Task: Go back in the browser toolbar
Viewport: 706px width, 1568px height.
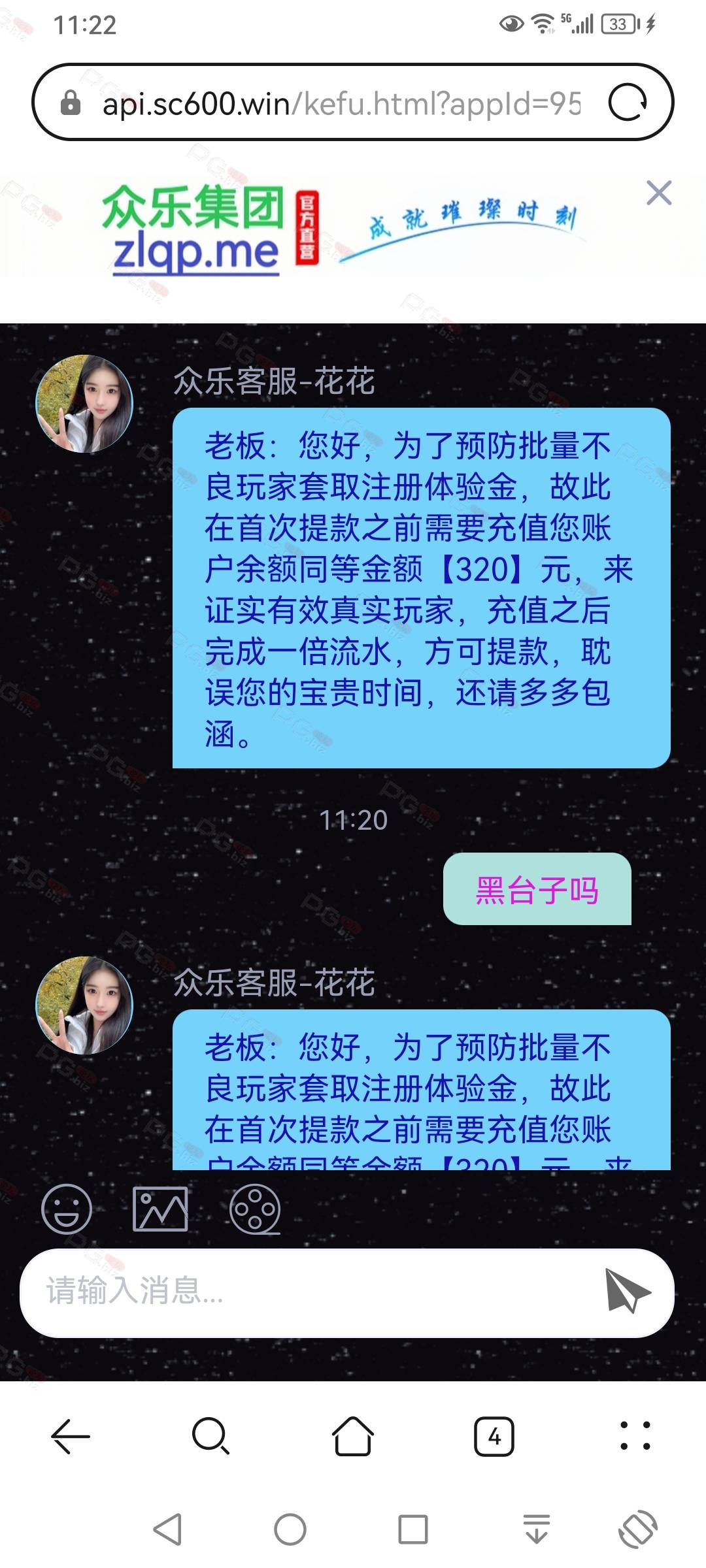Action: tap(70, 1437)
